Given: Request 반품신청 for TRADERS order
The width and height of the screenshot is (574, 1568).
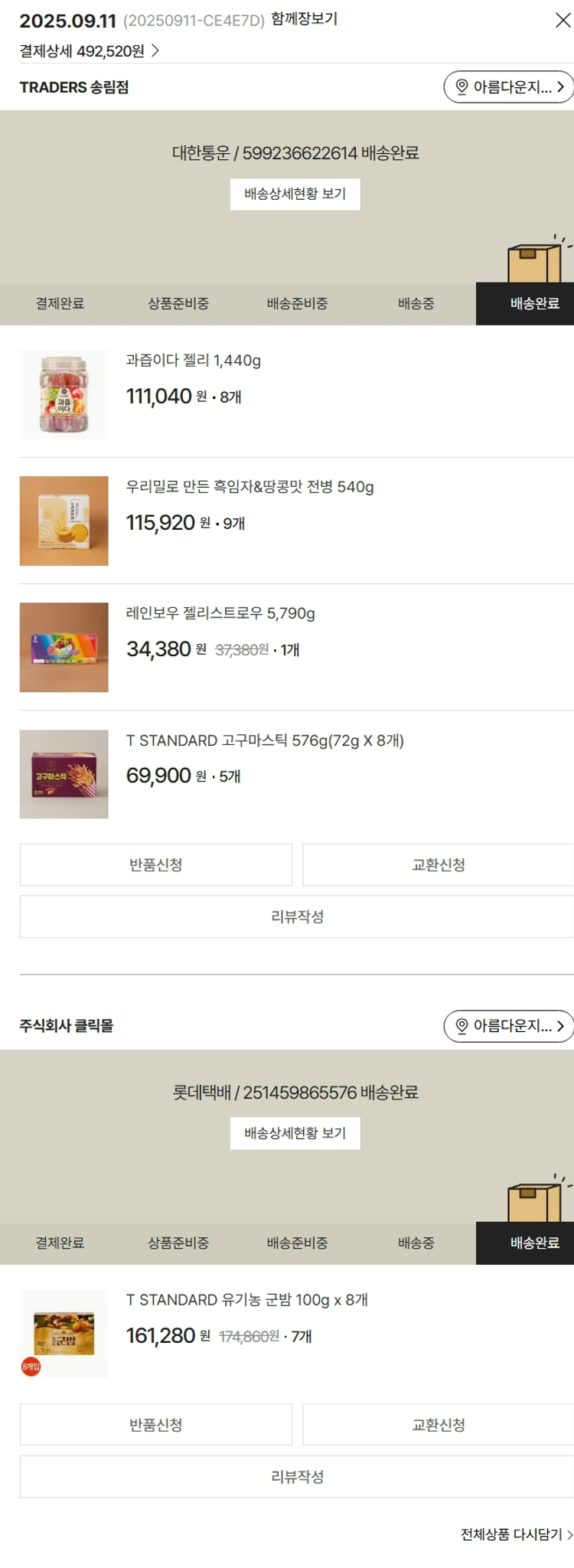Looking at the screenshot, I should (x=156, y=865).
